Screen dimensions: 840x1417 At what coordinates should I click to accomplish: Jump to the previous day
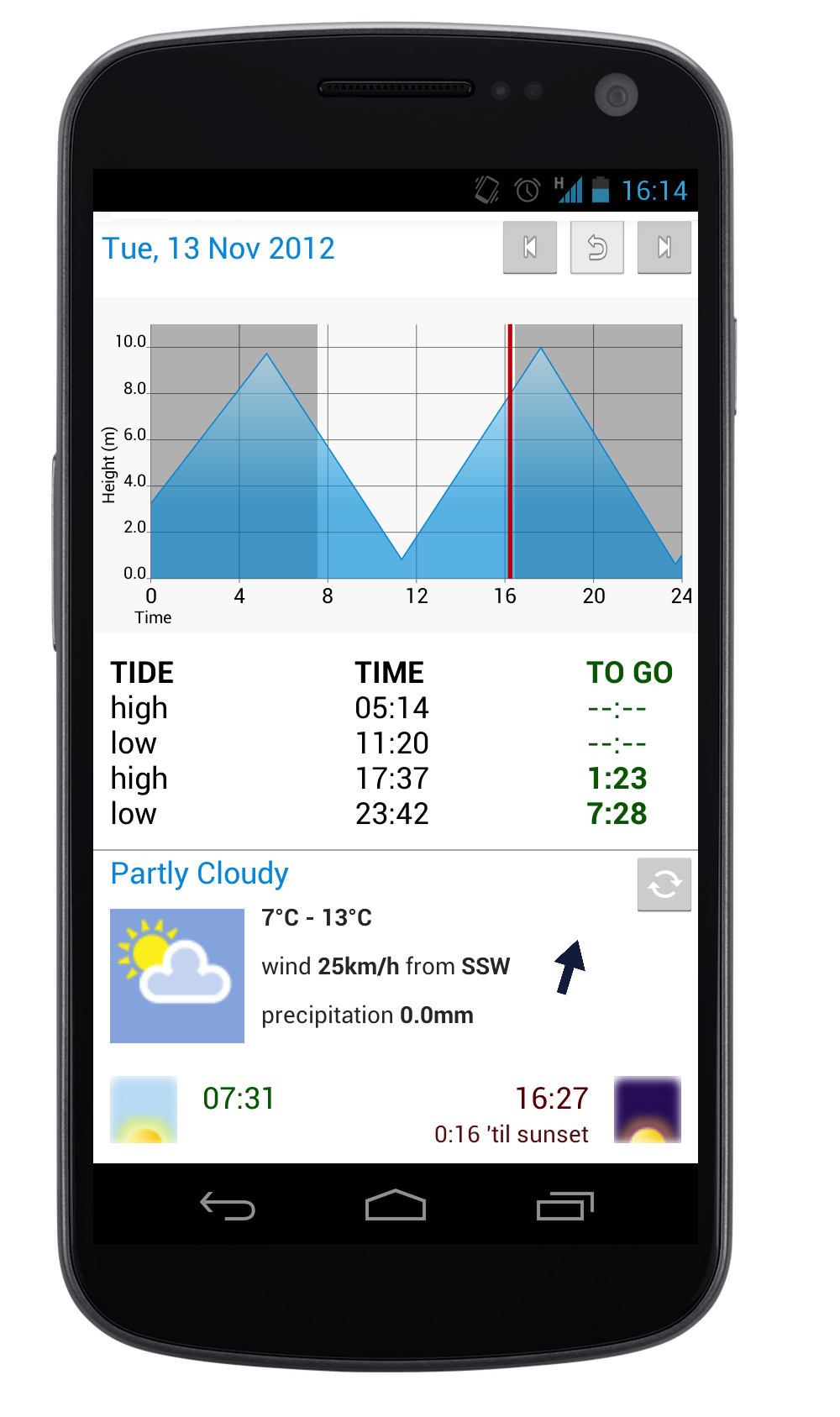pyautogui.click(x=530, y=247)
